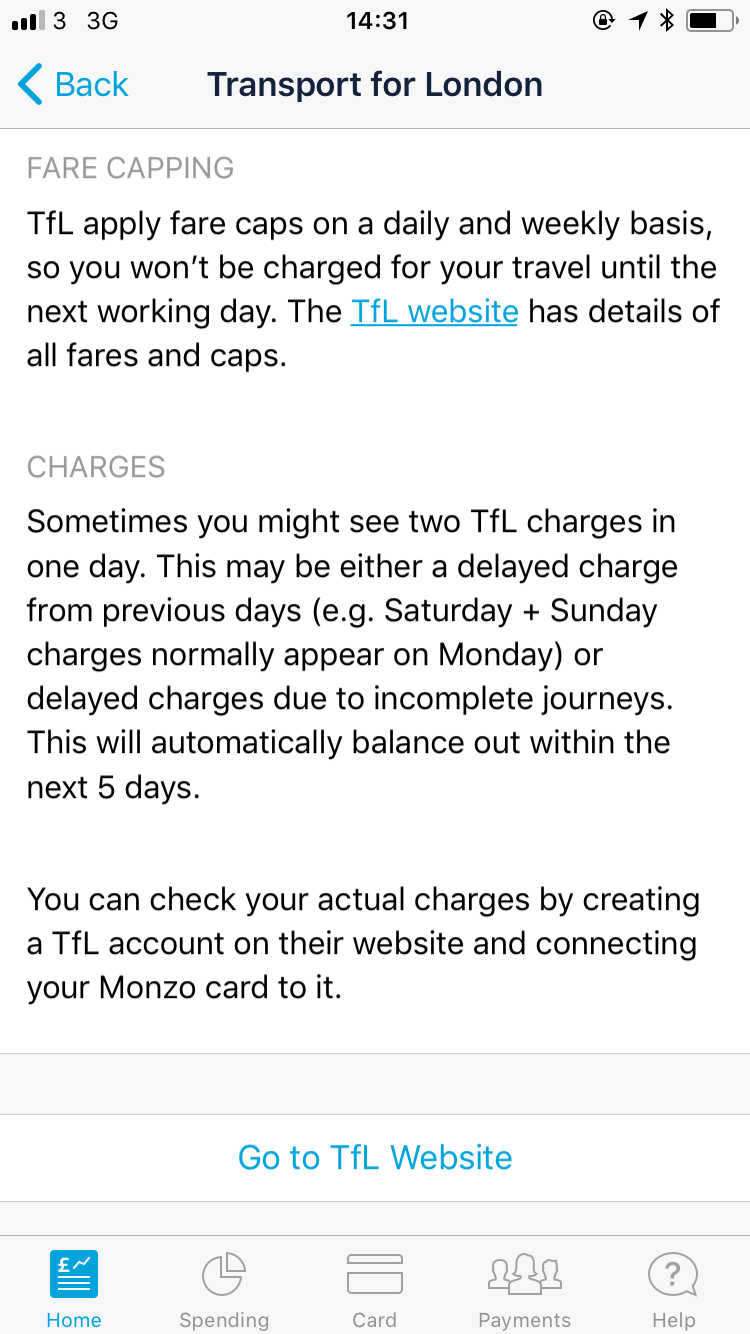Open the Payments tab

(x=524, y=1289)
